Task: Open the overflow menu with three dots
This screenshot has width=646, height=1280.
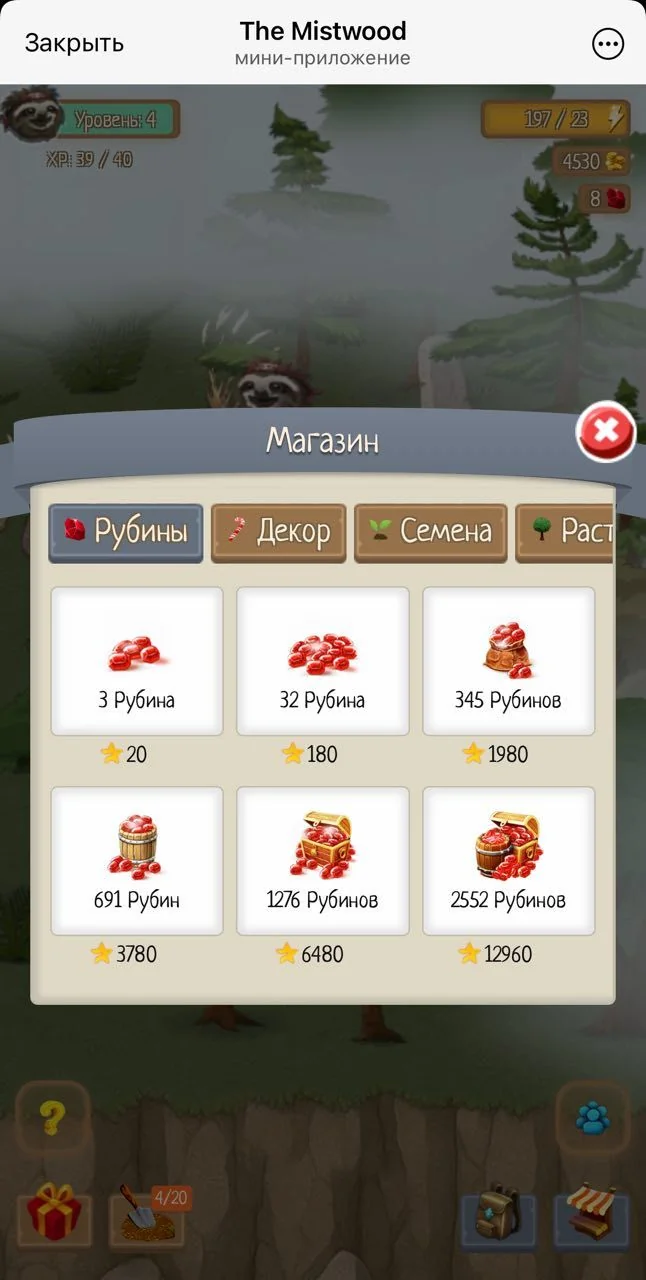Action: [x=608, y=43]
